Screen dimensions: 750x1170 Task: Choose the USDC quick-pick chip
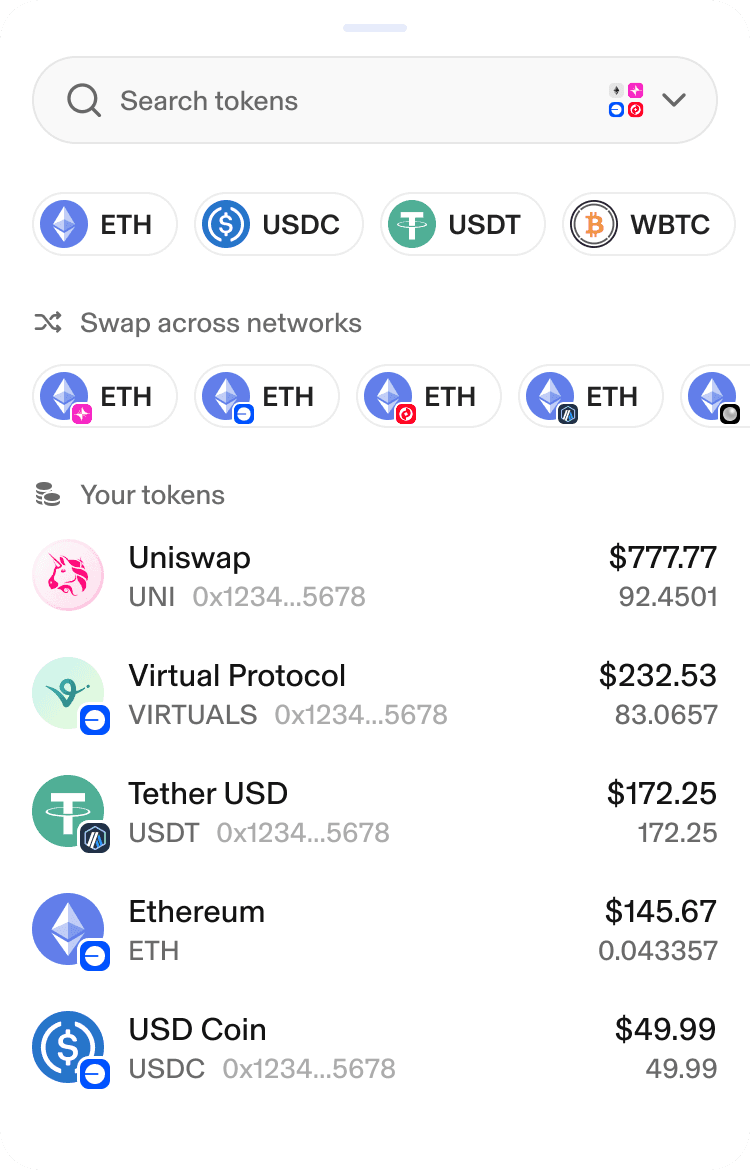(279, 224)
